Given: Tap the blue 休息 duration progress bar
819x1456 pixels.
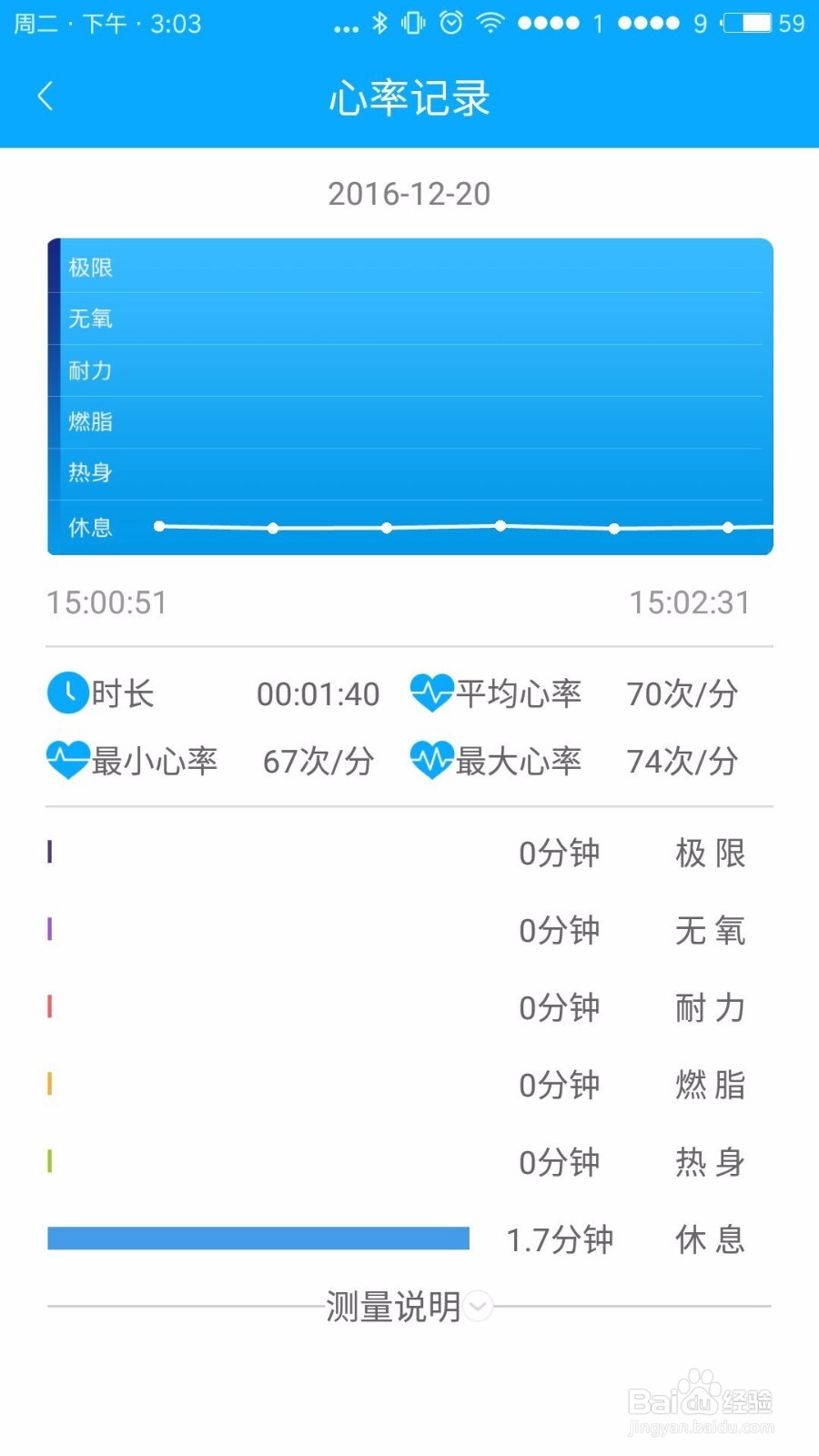Looking at the screenshot, I should click(x=259, y=1238).
